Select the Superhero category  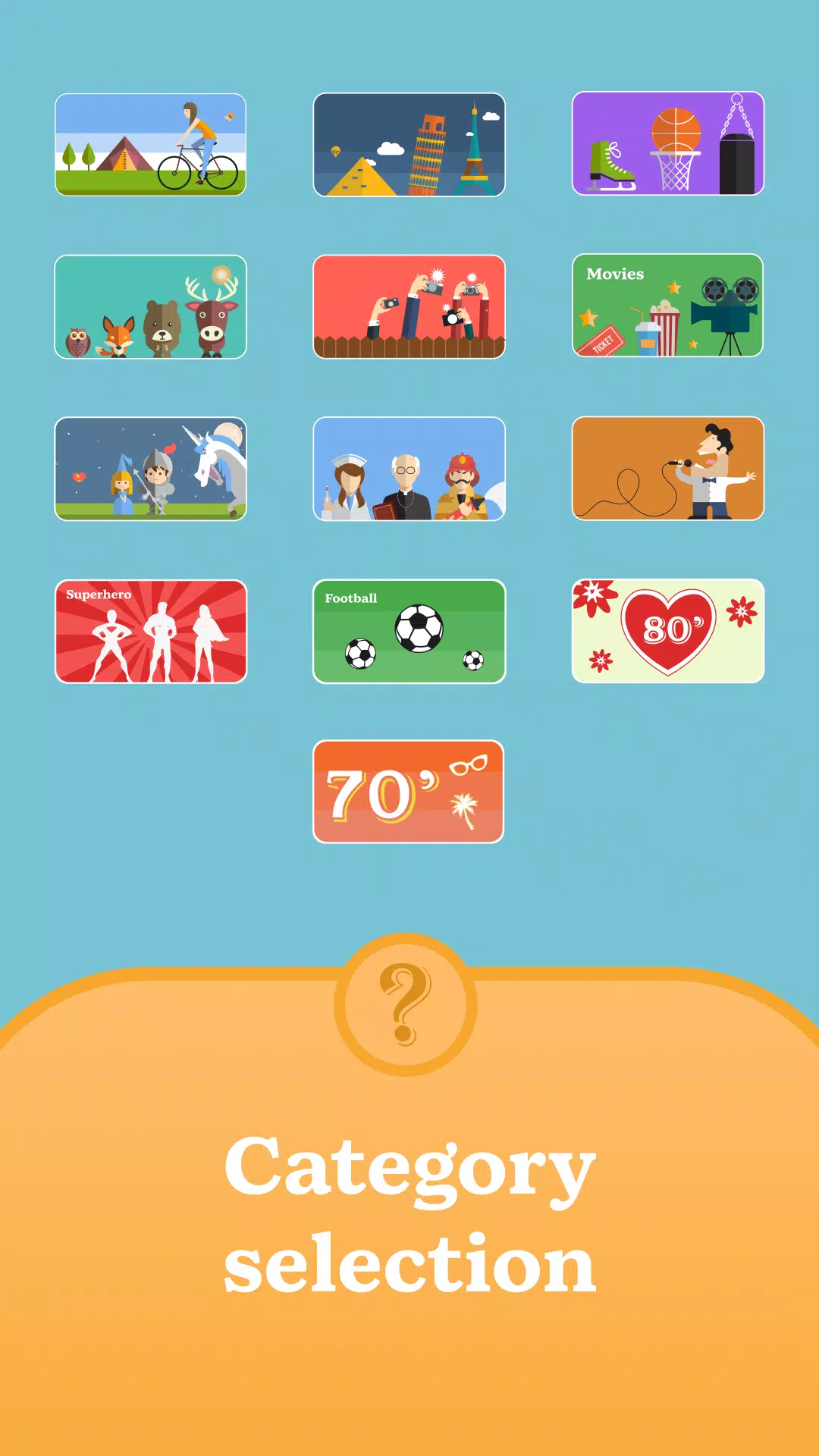click(x=149, y=632)
